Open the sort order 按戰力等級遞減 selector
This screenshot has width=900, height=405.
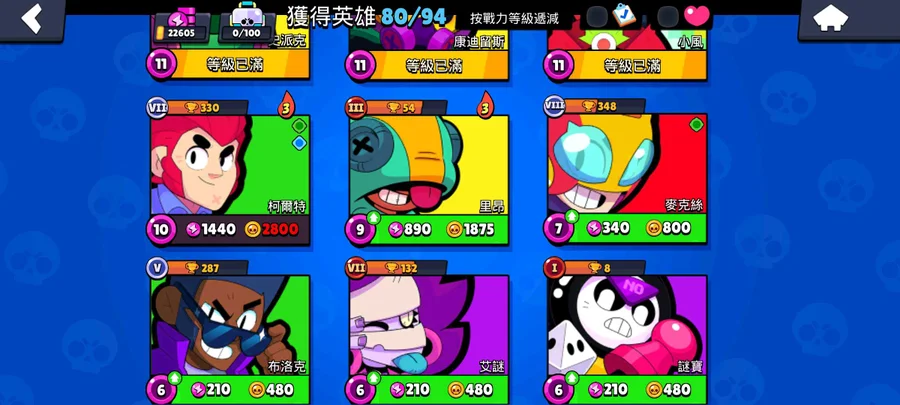(514, 18)
